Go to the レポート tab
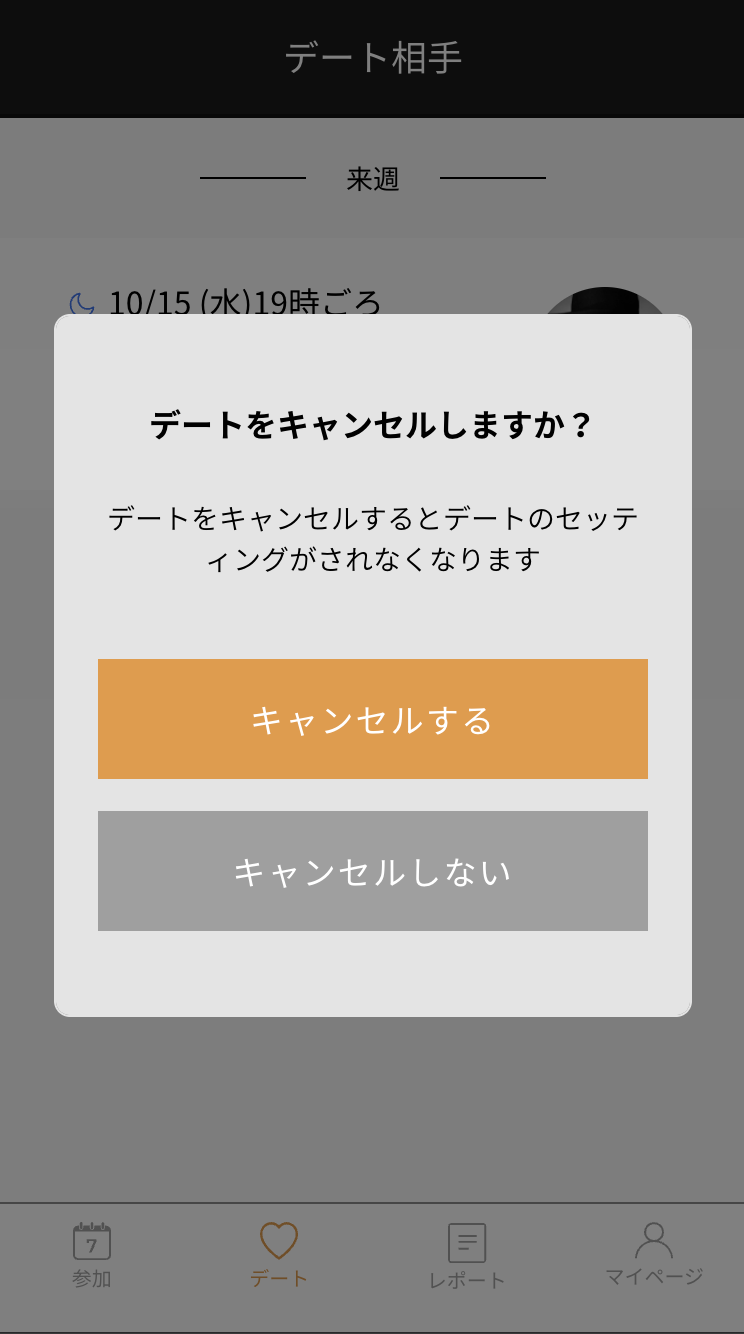The height and width of the screenshot is (1334, 744). pyautogui.click(x=467, y=1255)
